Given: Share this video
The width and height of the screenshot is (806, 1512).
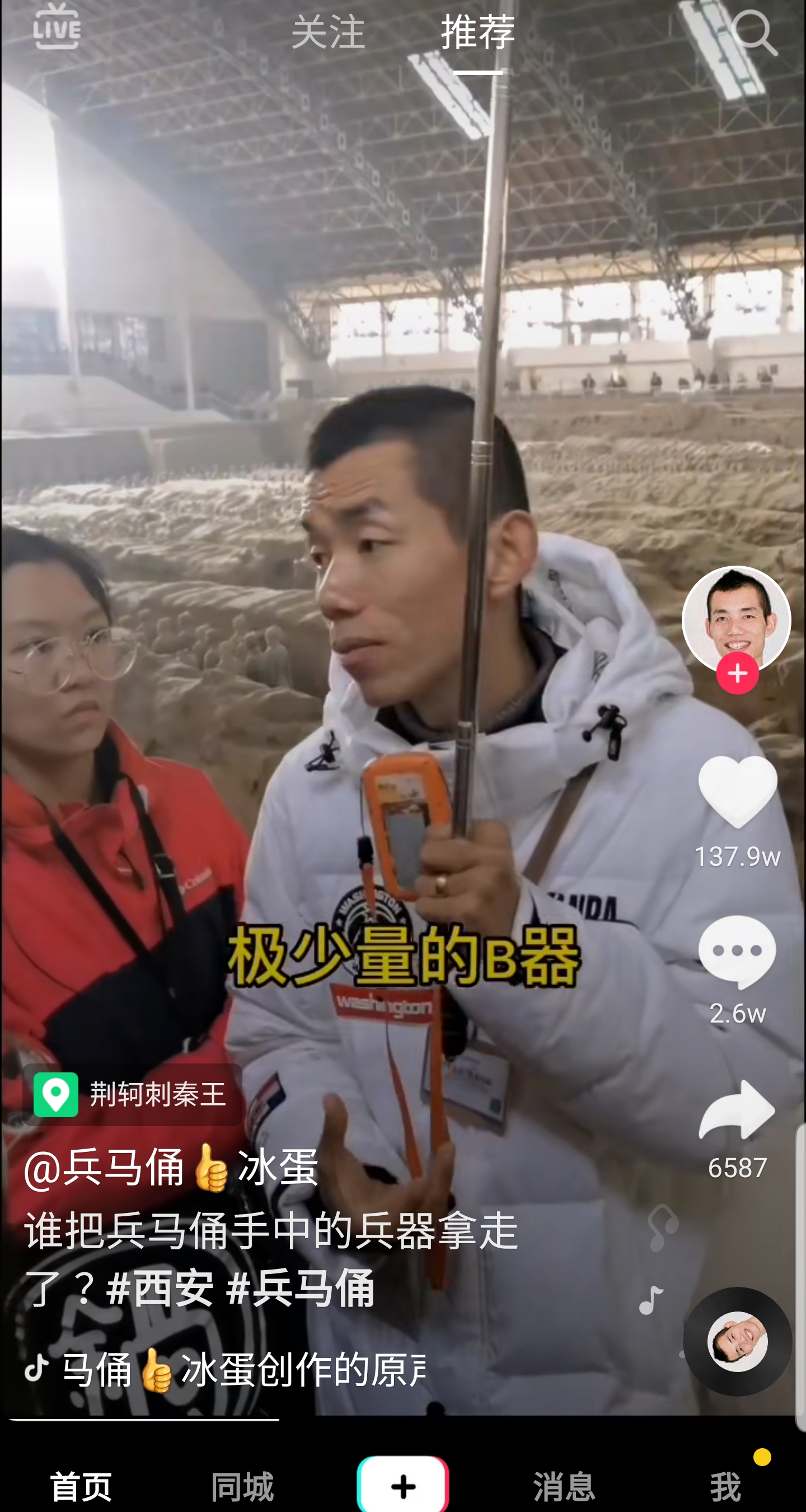Looking at the screenshot, I should point(737,1110).
